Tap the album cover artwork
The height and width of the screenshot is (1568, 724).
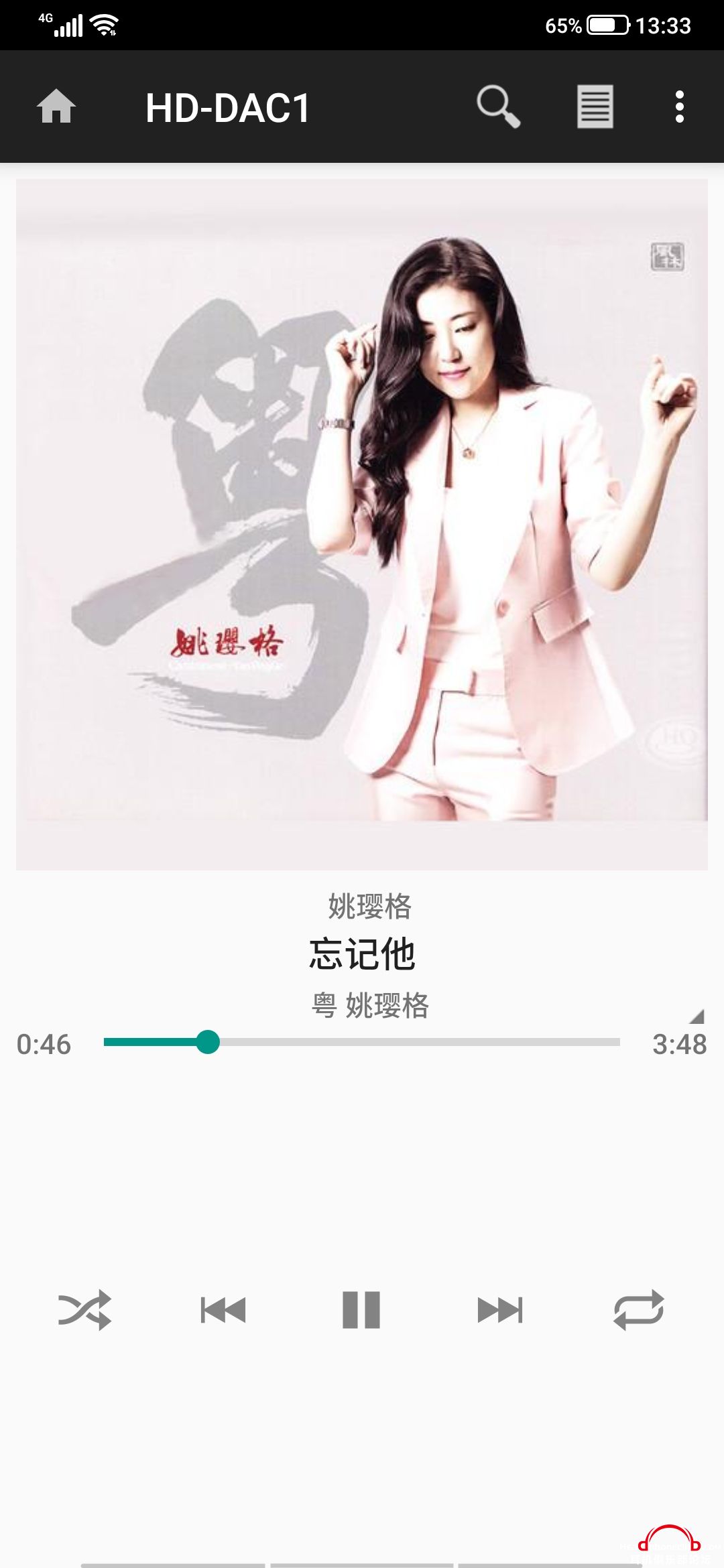point(362,524)
